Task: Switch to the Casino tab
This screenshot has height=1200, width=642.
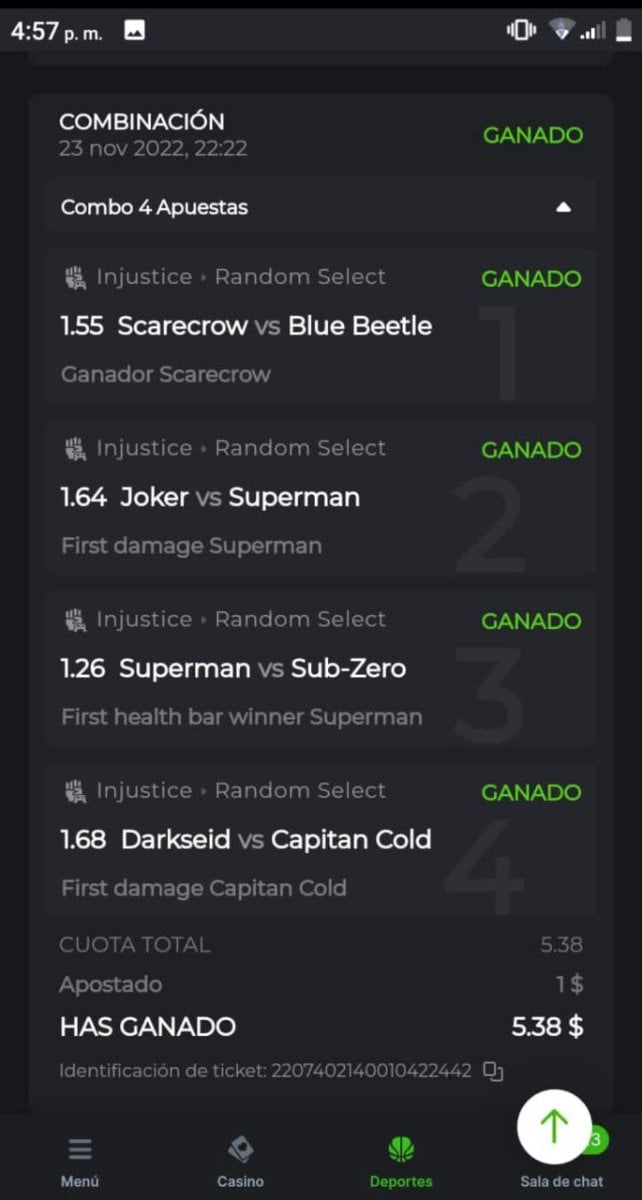Action: pos(240,1162)
